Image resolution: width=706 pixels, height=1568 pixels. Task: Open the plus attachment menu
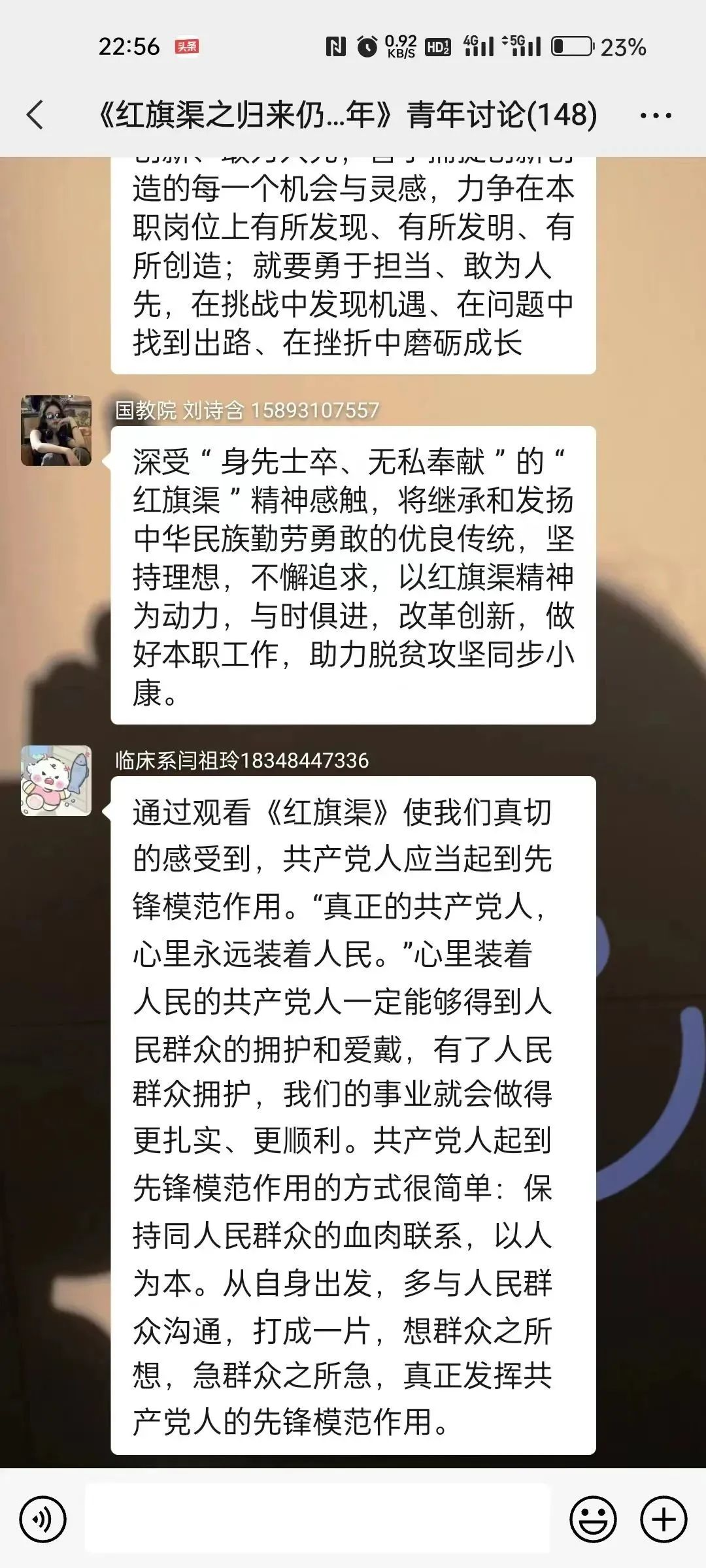pyautogui.click(x=663, y=1520)
